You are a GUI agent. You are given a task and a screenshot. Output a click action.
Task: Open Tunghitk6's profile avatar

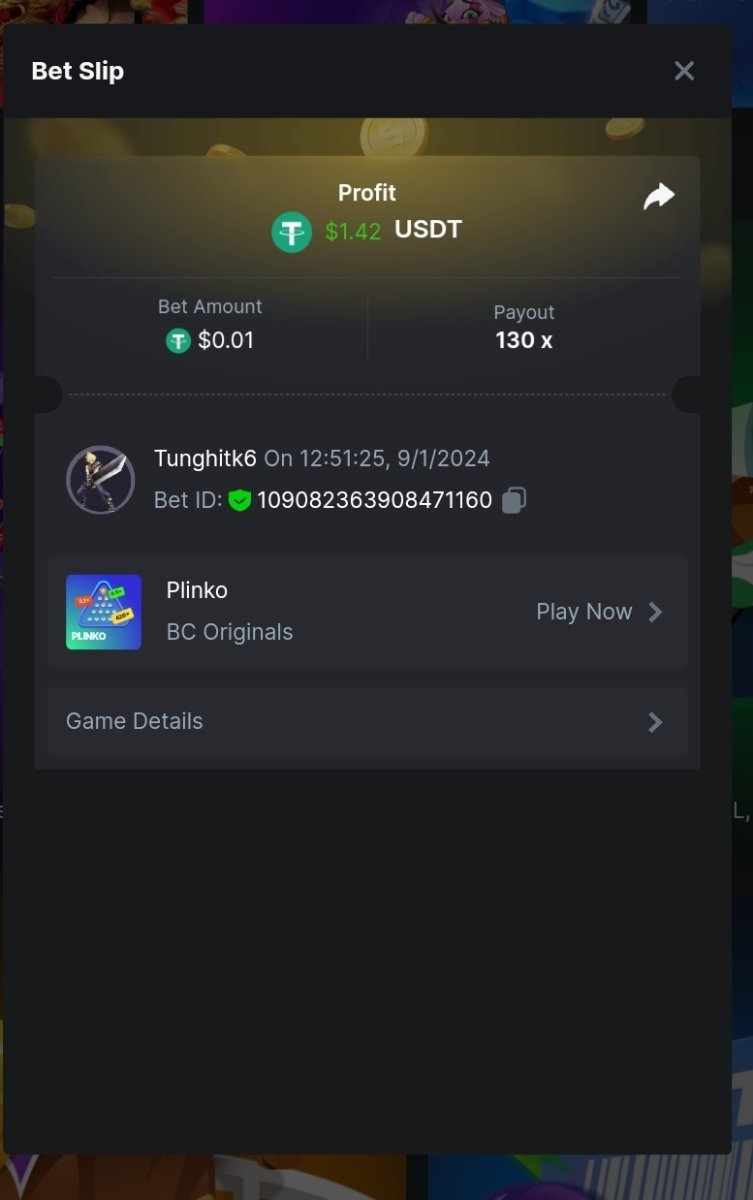pos(100,480)
